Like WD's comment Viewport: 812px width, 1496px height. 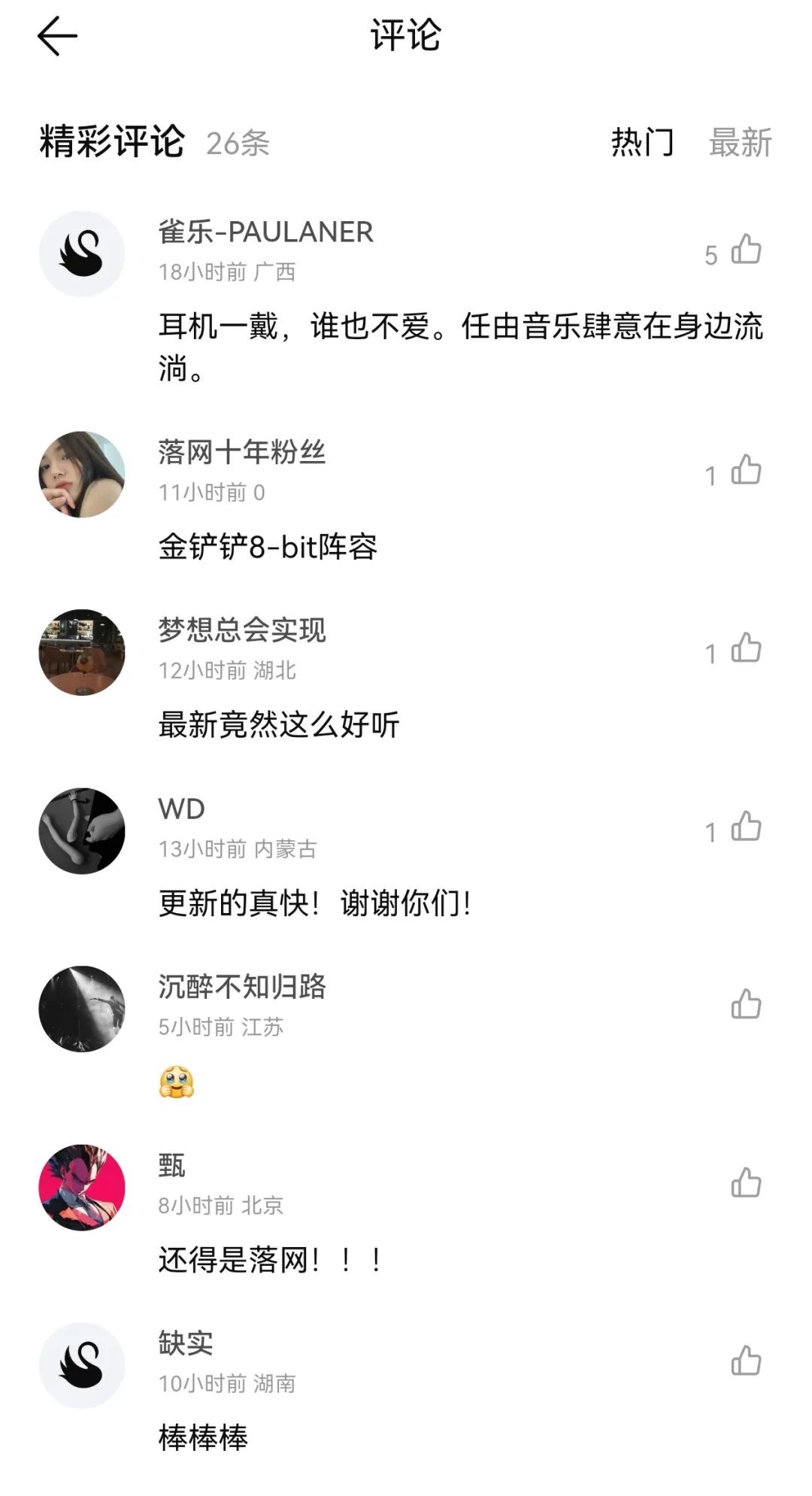pos(746,827)
